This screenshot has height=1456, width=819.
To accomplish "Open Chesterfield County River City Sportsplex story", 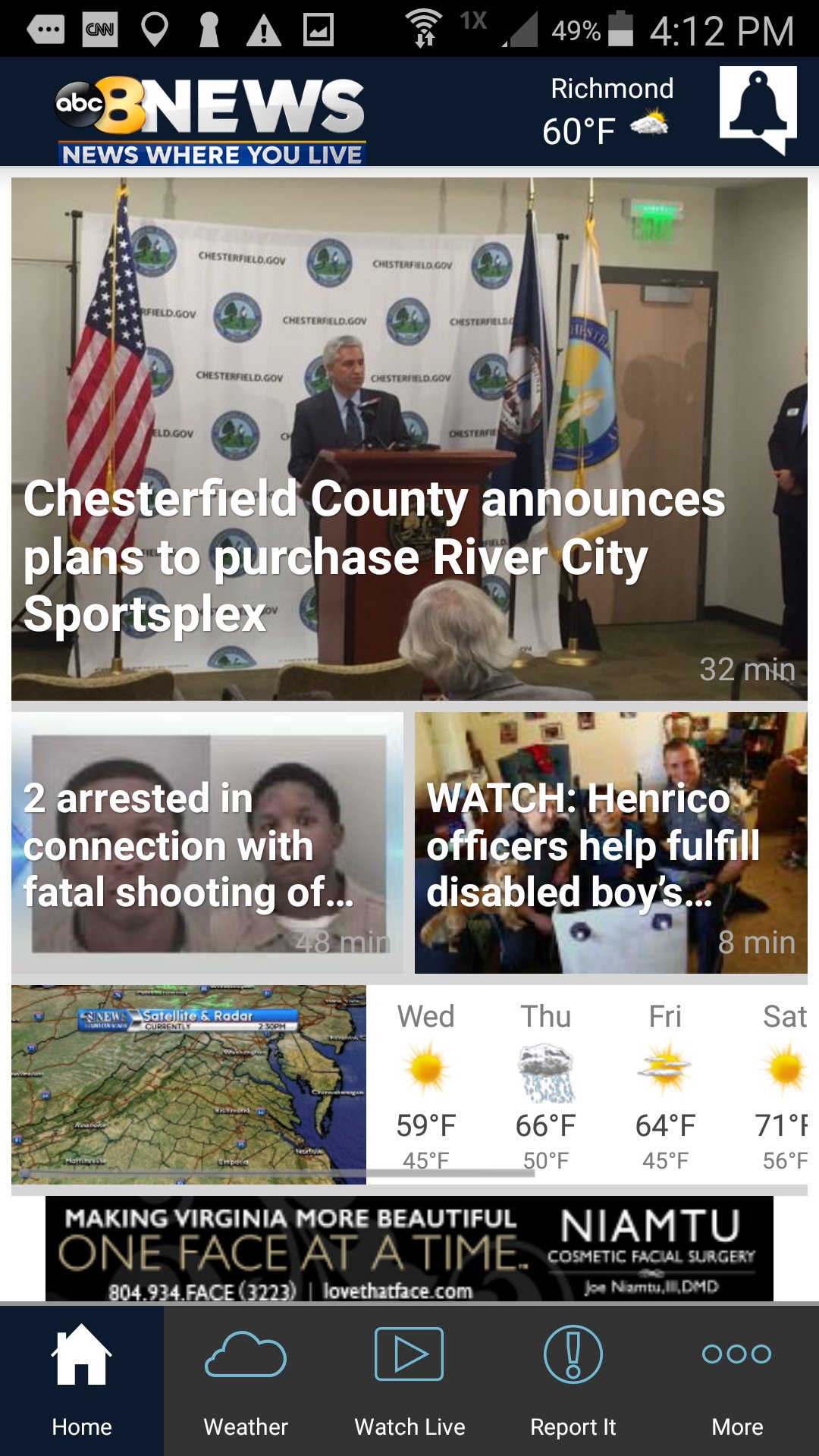I will point(409,438).
